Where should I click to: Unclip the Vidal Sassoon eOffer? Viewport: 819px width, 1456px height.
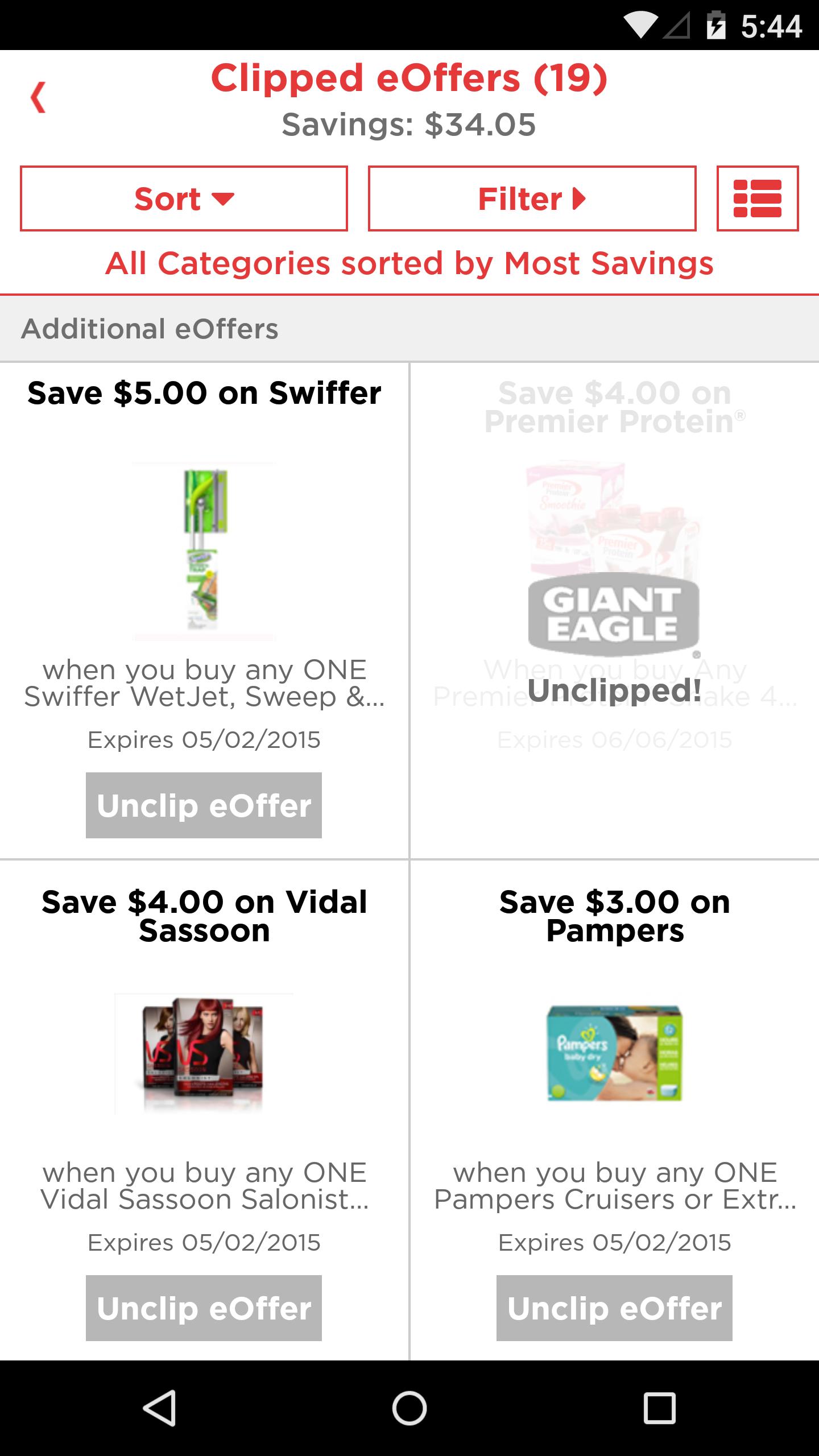click(204, 1308)
